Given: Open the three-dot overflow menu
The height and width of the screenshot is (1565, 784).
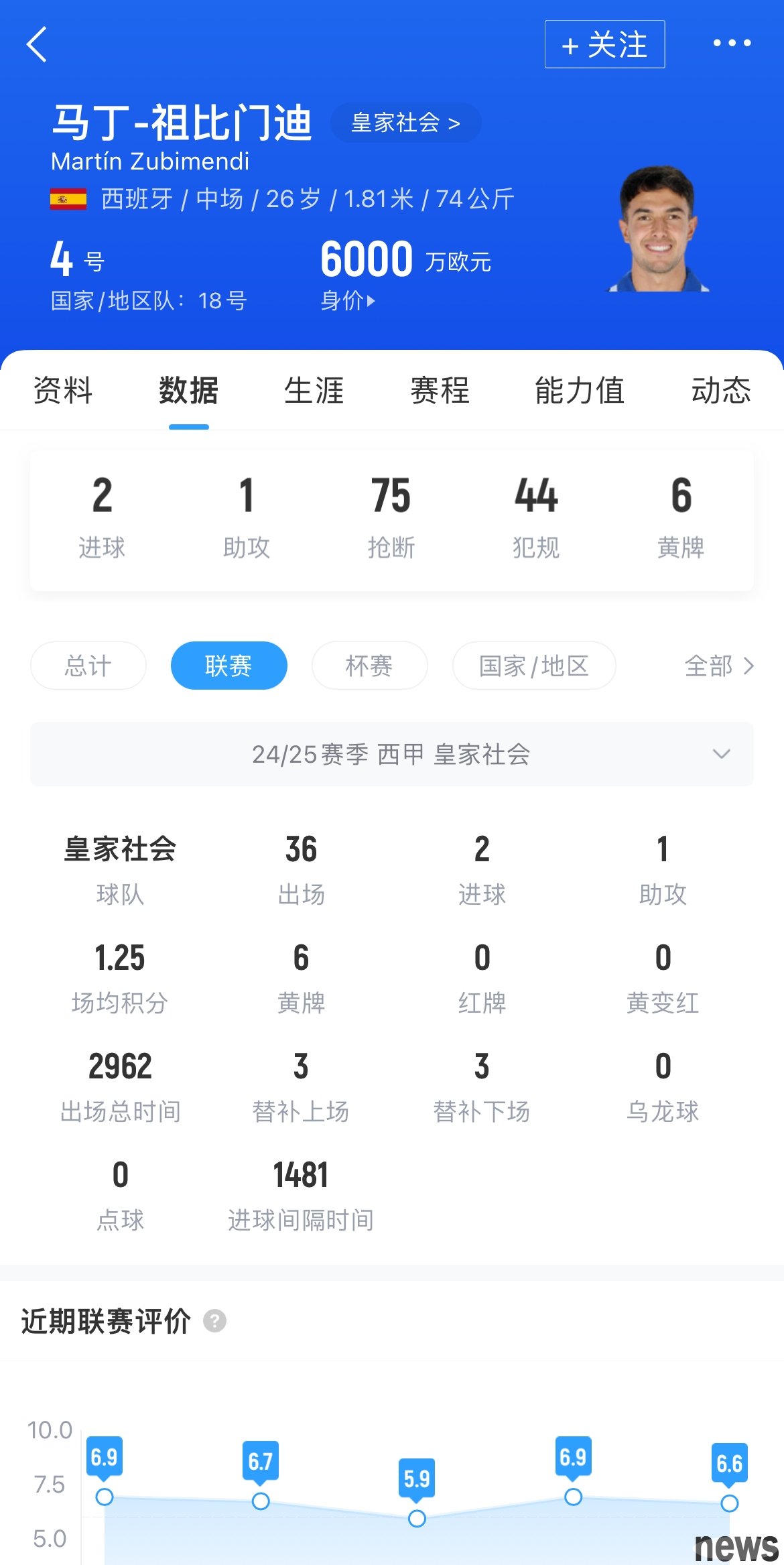Looking at the screenshot, I should (732, 44).
